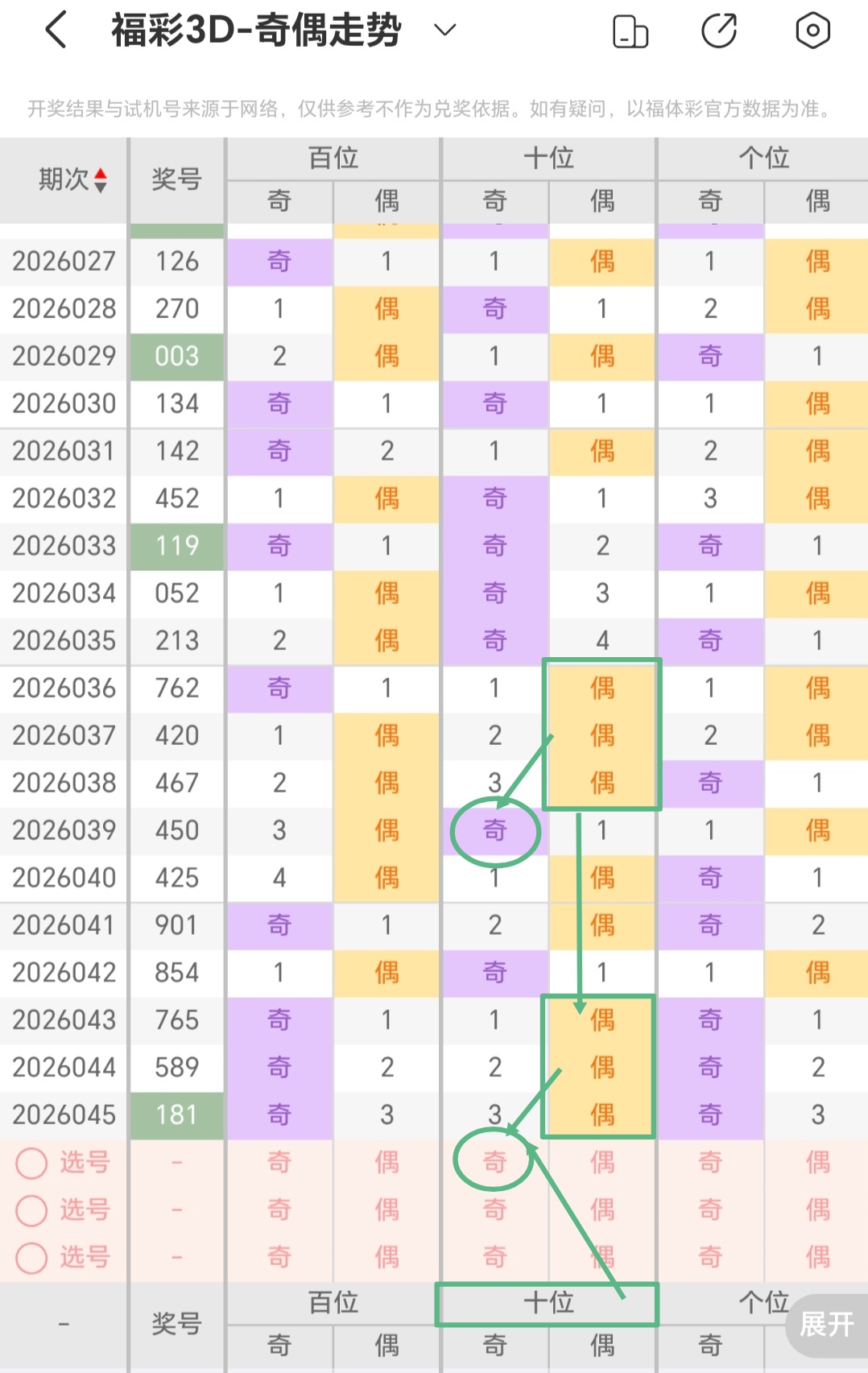This screenshot has height=1373, width=868.
Task: Tap the 展开 expand button
Action: coord(827,1324)
